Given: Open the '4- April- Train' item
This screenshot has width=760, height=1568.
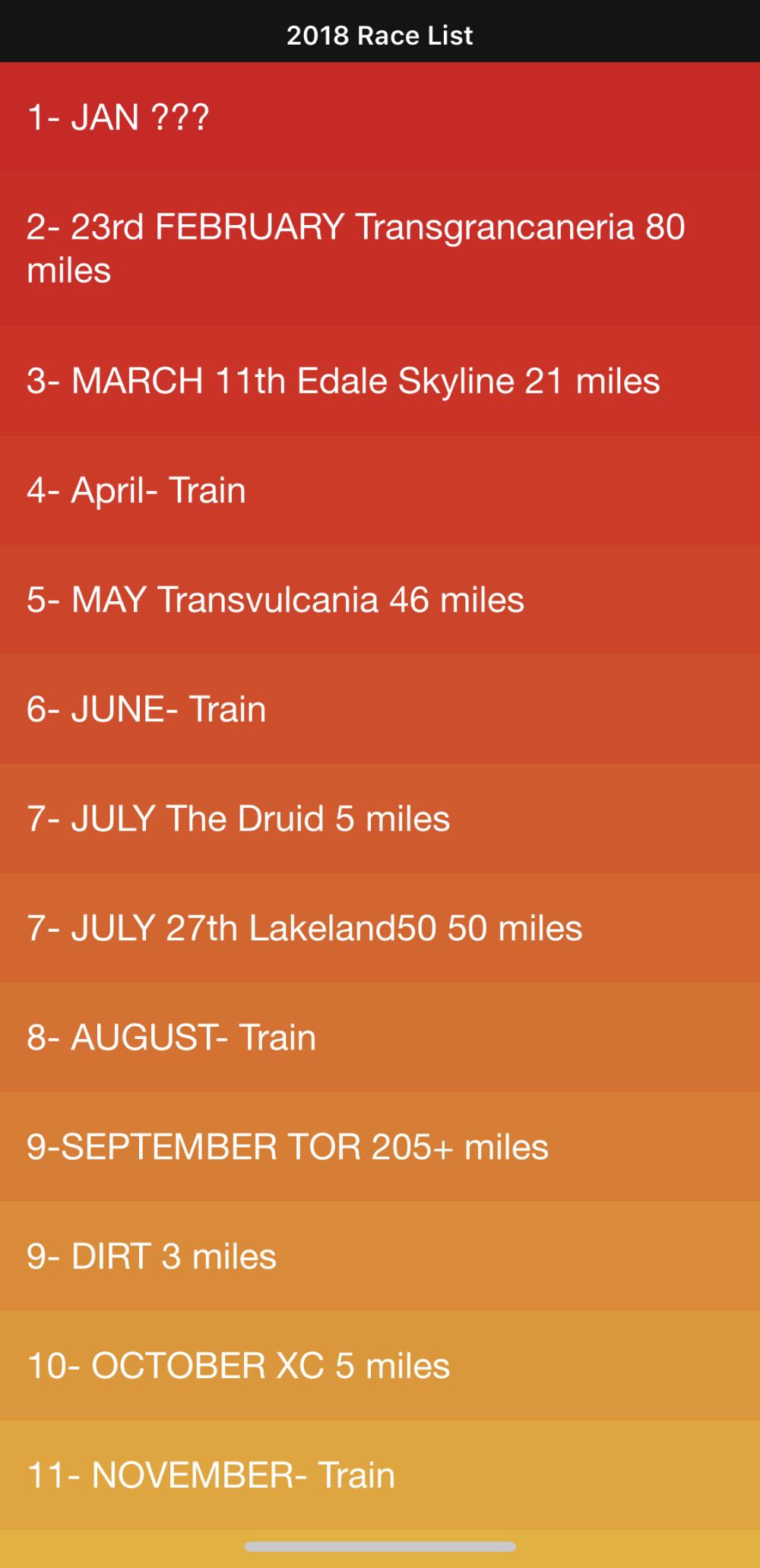Looking at the screenshot, I should tap(380, 490).
